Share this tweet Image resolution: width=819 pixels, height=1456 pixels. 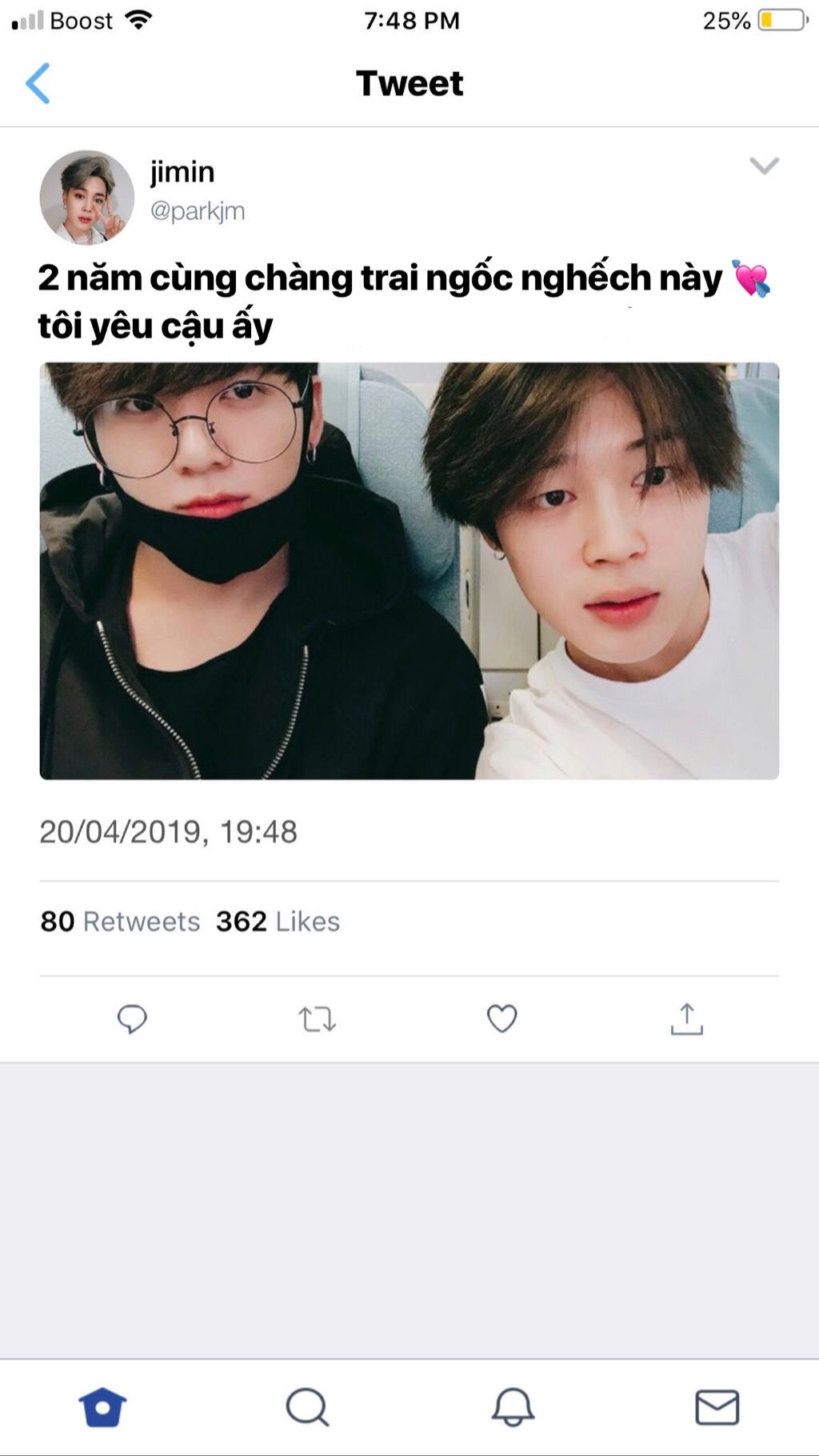pos(687,1018)
